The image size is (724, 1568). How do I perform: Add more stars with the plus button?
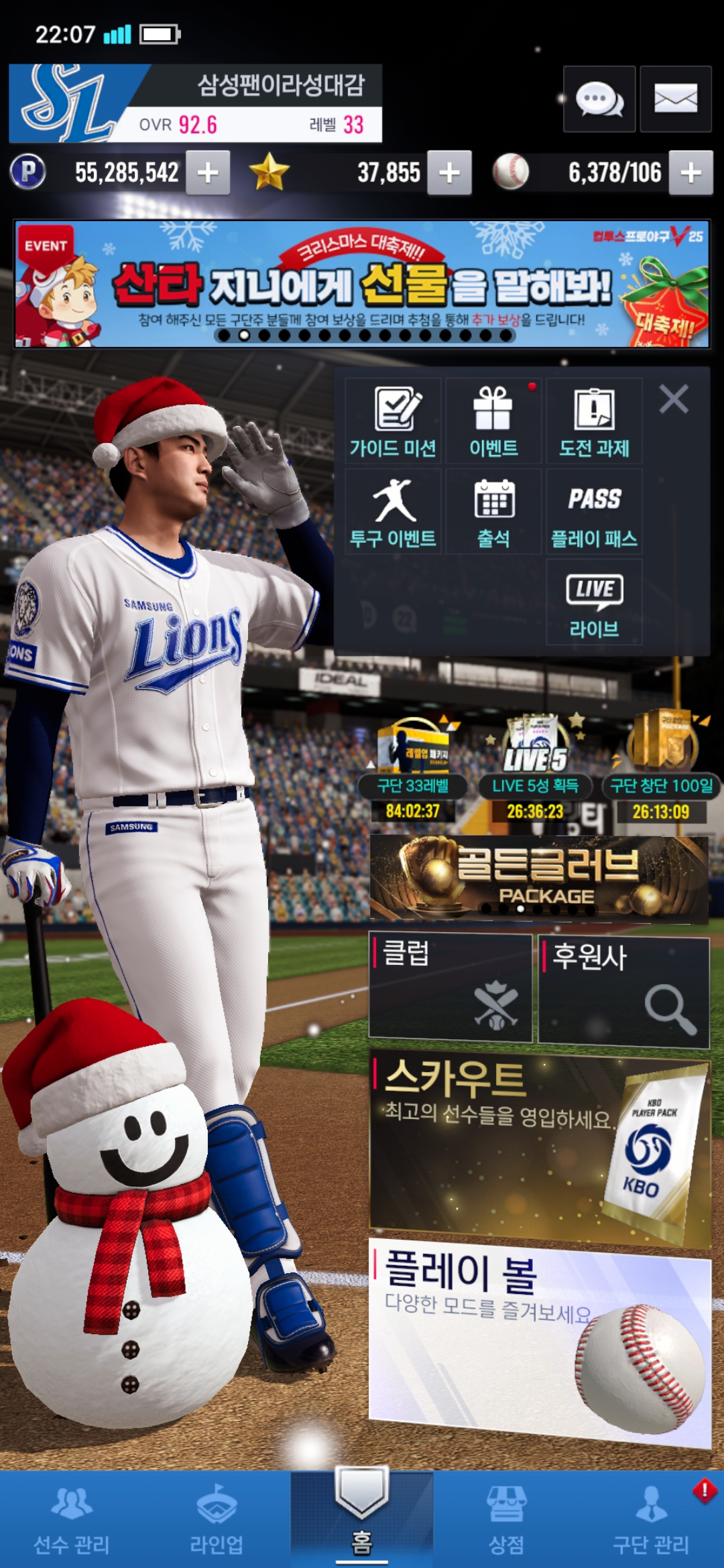tap(449, 173)
